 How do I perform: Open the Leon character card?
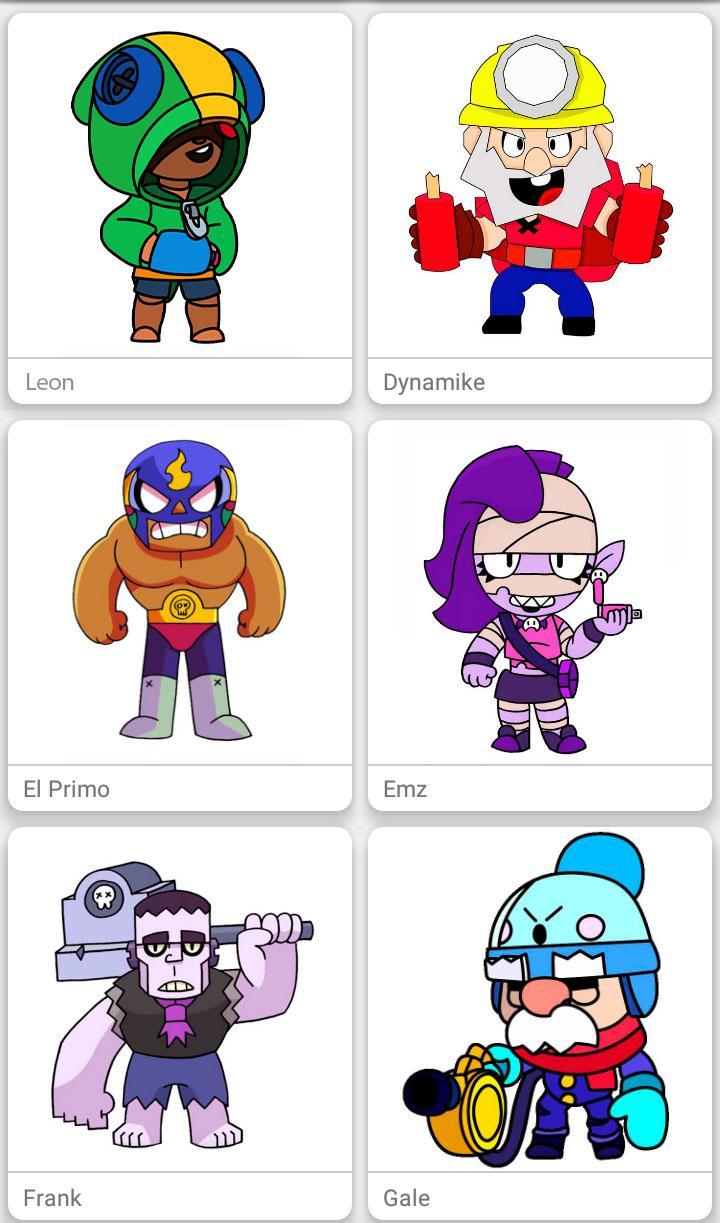180,200
